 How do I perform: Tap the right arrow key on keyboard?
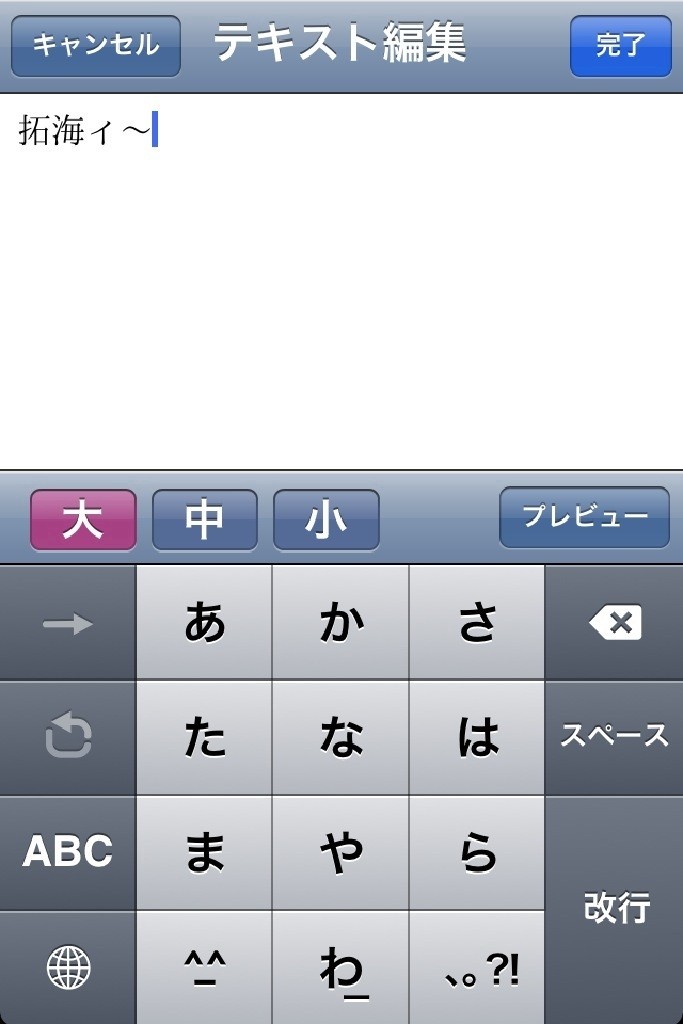67,622
